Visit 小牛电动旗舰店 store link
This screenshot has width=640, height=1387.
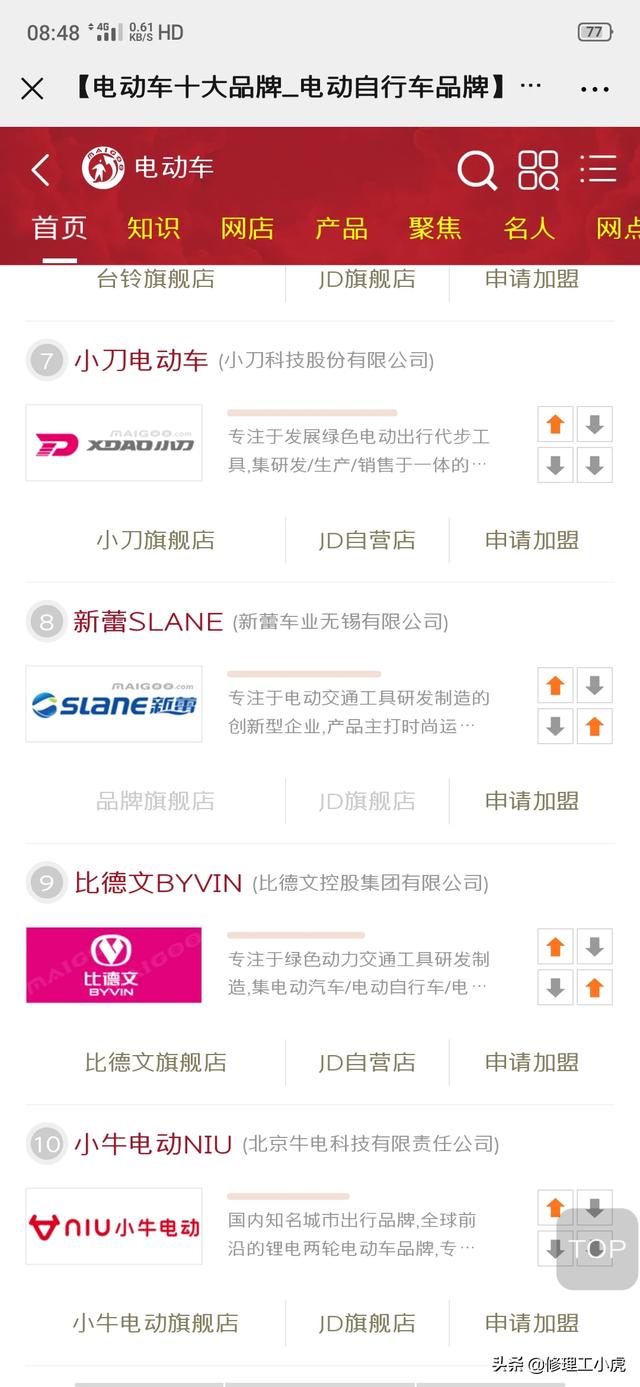155,1323
